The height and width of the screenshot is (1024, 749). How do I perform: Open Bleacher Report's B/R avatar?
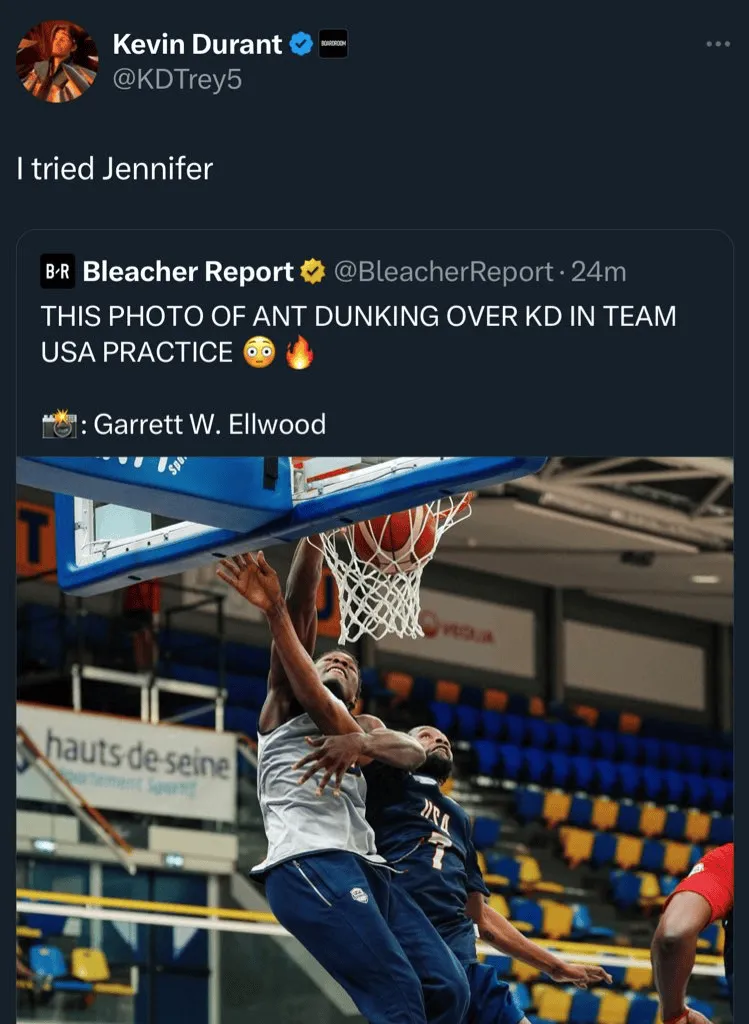[57, 271]
